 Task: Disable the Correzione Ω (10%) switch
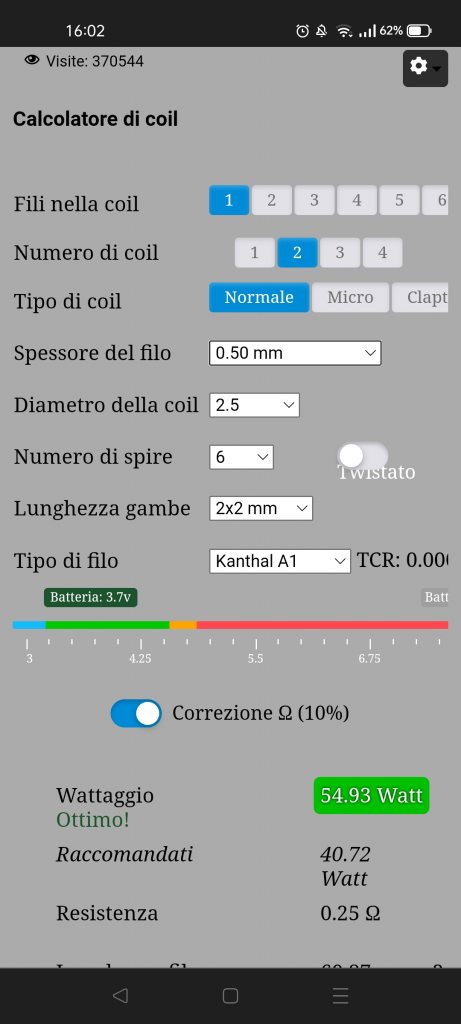point(136,714)
